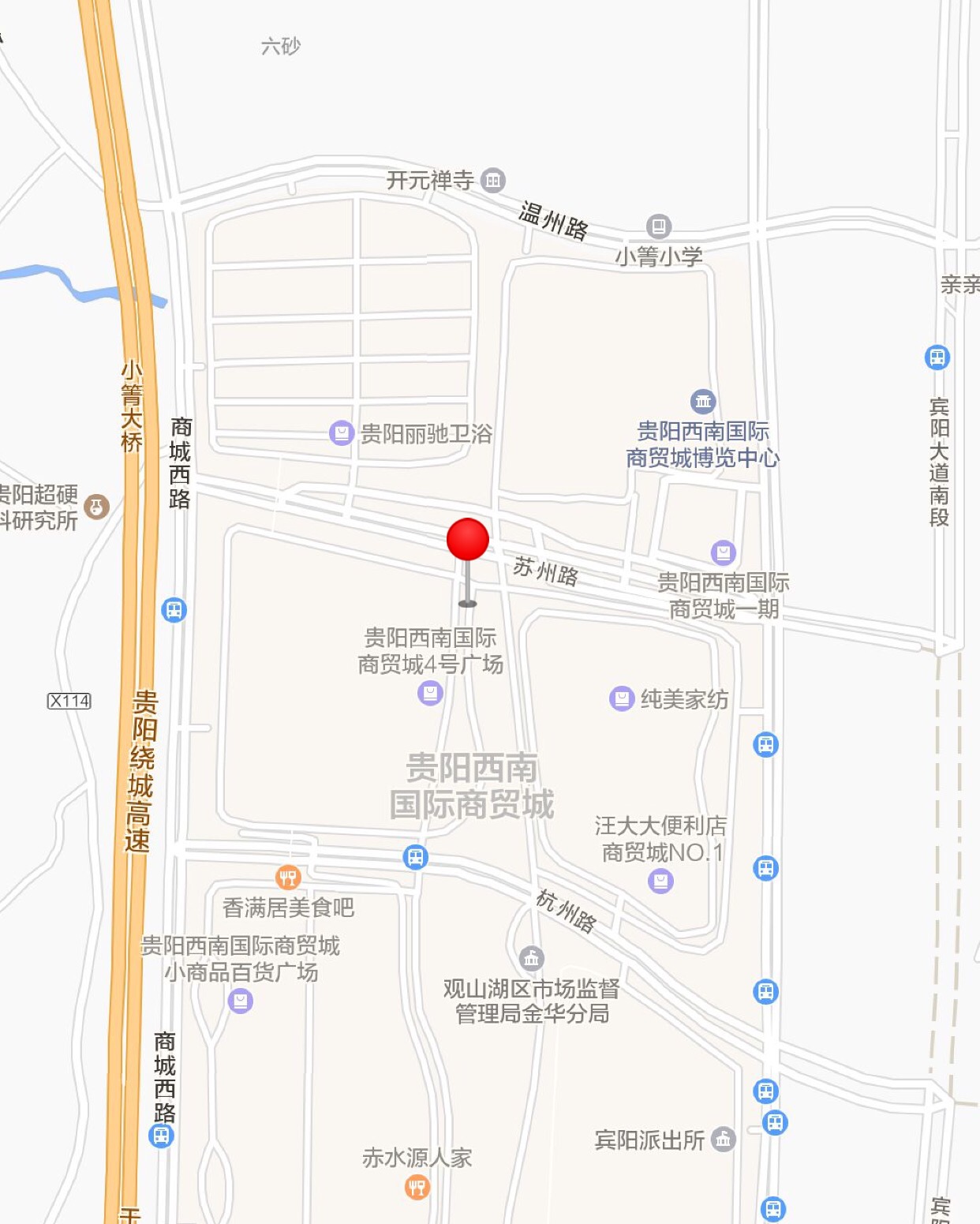This screenshot has width=980, height=1224.
Task: Open the 贵阳超硬材料研究所 marker
Action: pyautogui.click(x=96, y=507)
